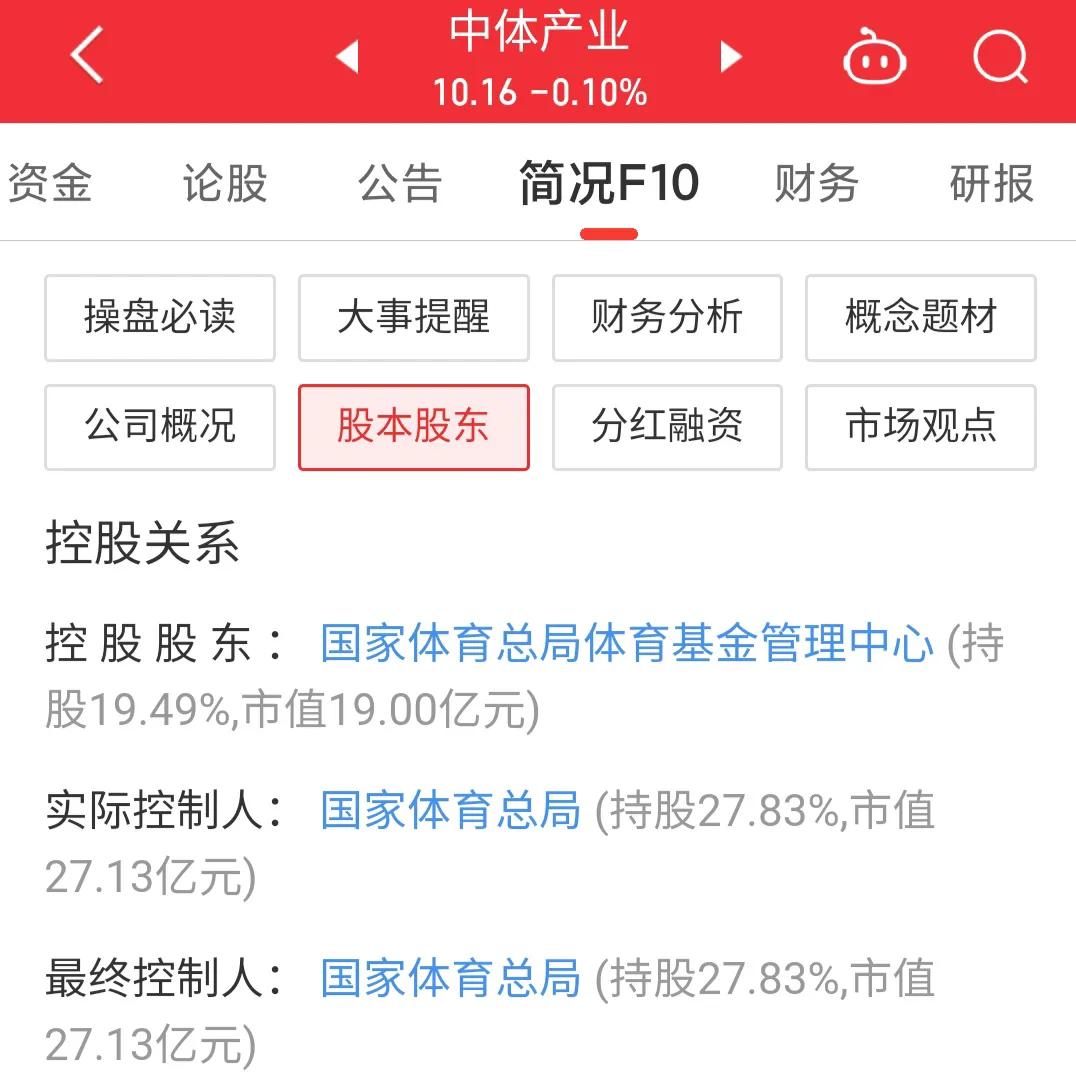
Task: Select the 简况F10 tab
Action: tap(608, 183)
